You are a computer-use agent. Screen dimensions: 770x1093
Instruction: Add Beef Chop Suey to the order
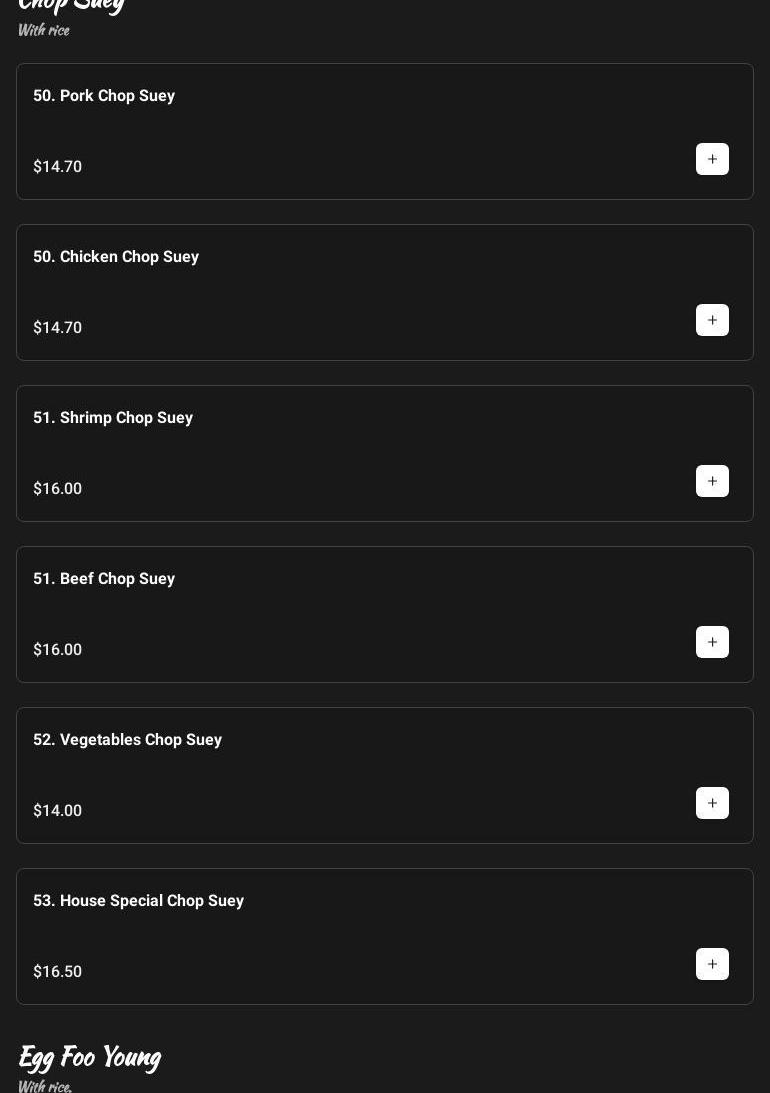[712, 642]
